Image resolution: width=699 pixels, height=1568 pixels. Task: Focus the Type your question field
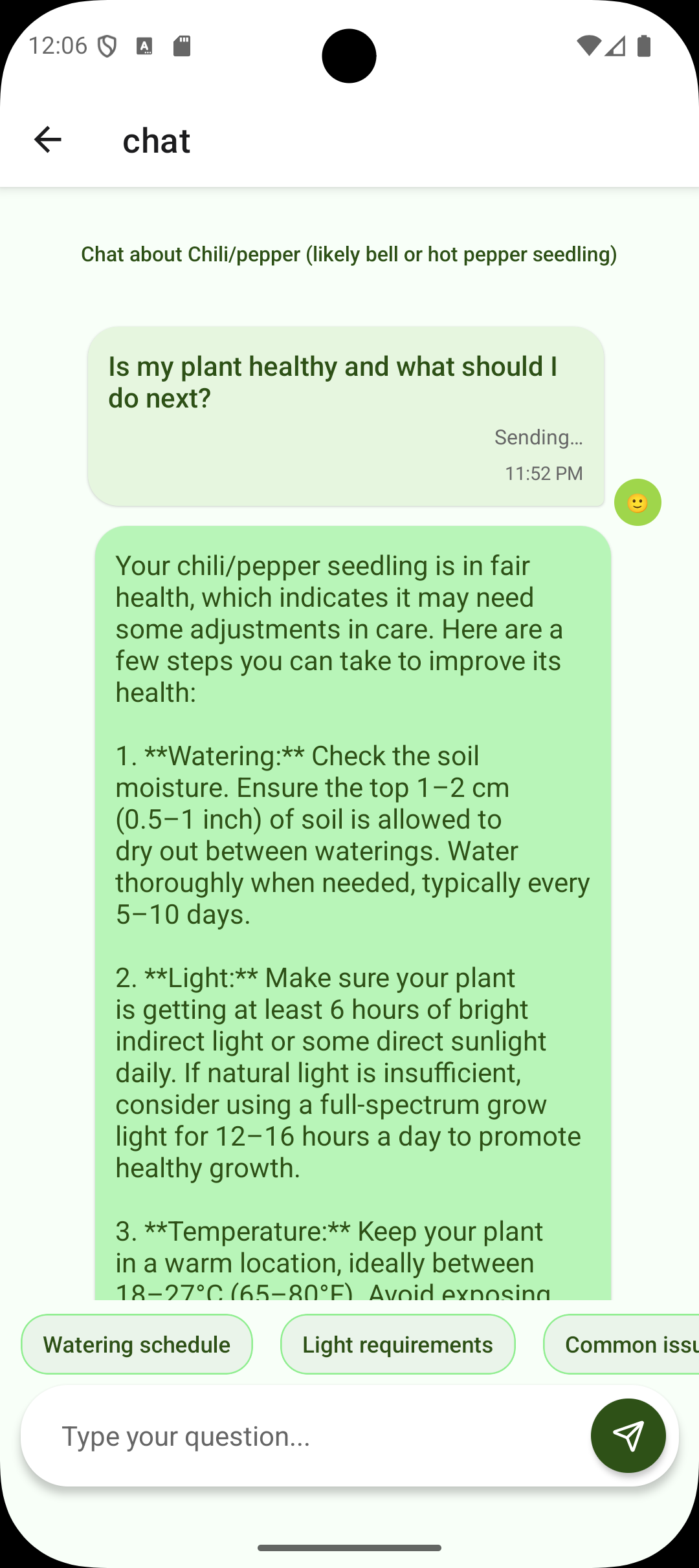pyautogui.click(x=311, y=1436)
